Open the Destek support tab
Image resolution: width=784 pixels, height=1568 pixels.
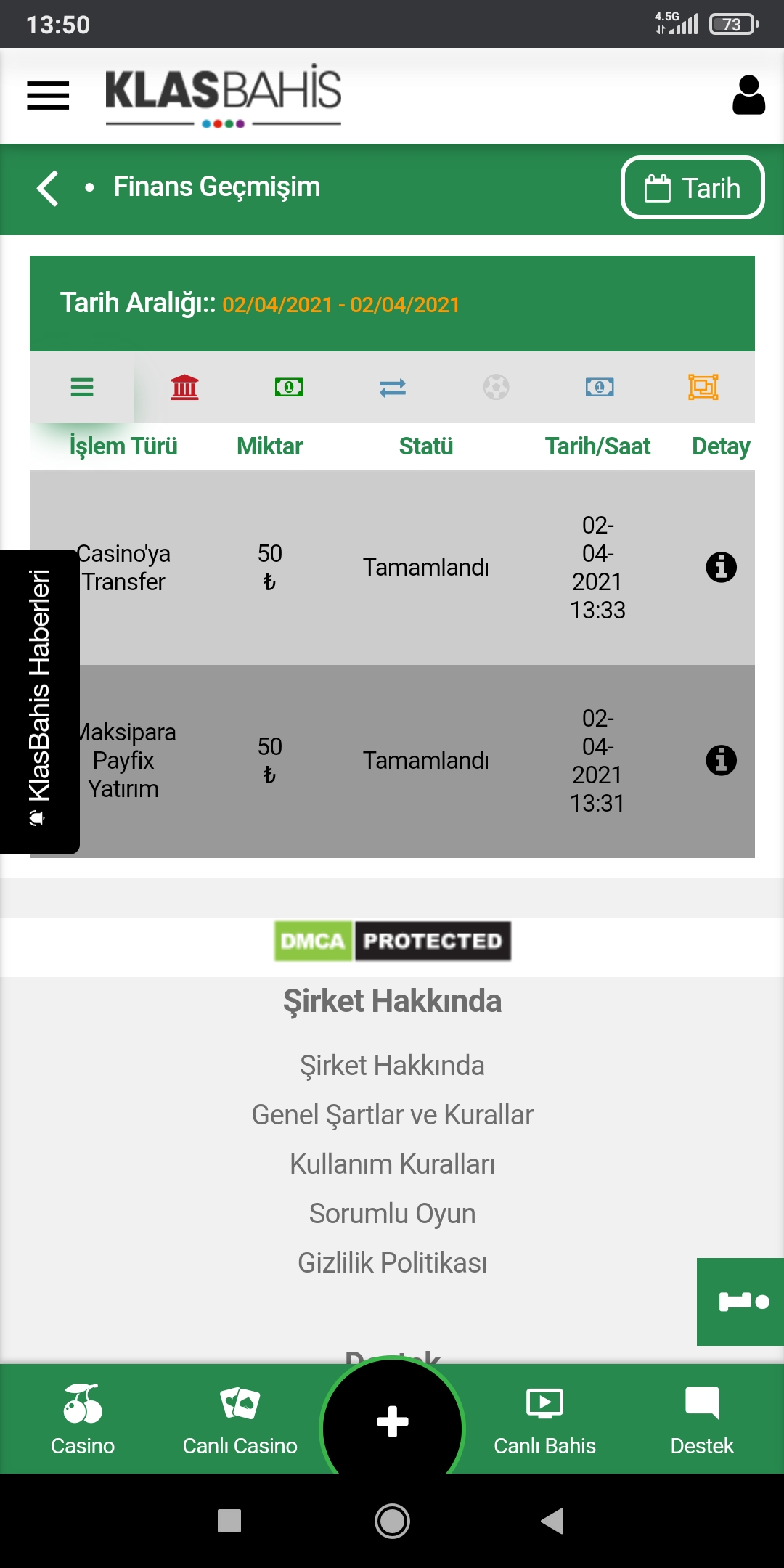(x=702, y=1420)
